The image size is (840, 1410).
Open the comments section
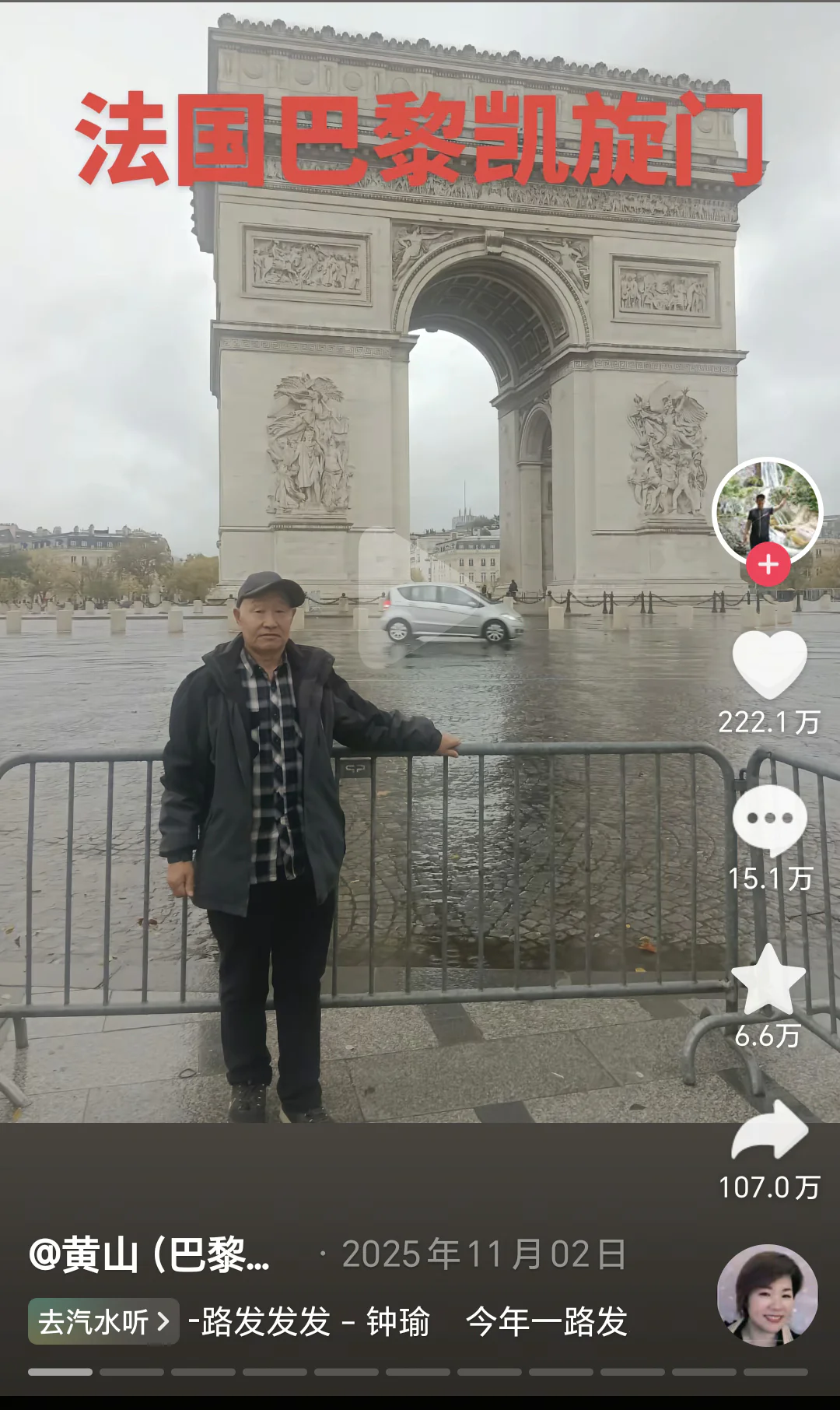(x=769, y=820)
